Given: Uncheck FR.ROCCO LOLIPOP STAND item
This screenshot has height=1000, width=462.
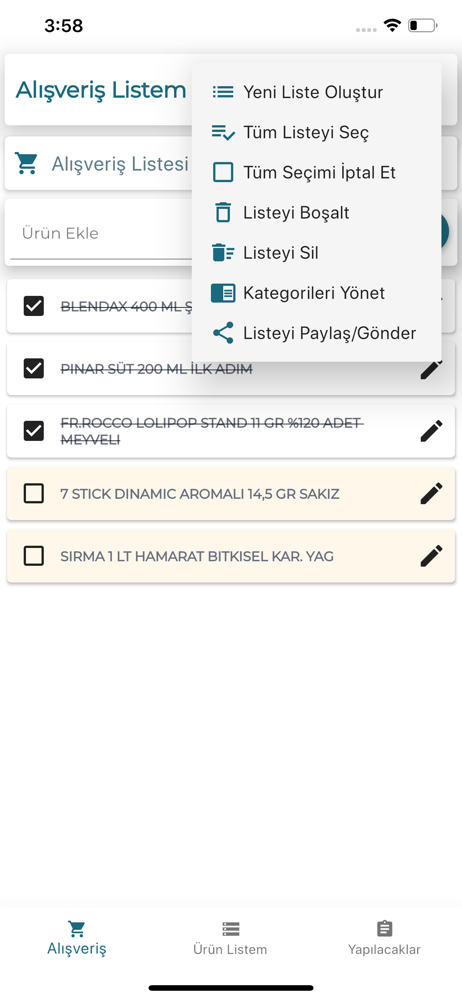Looking at the screenshot, I should 34,431.
